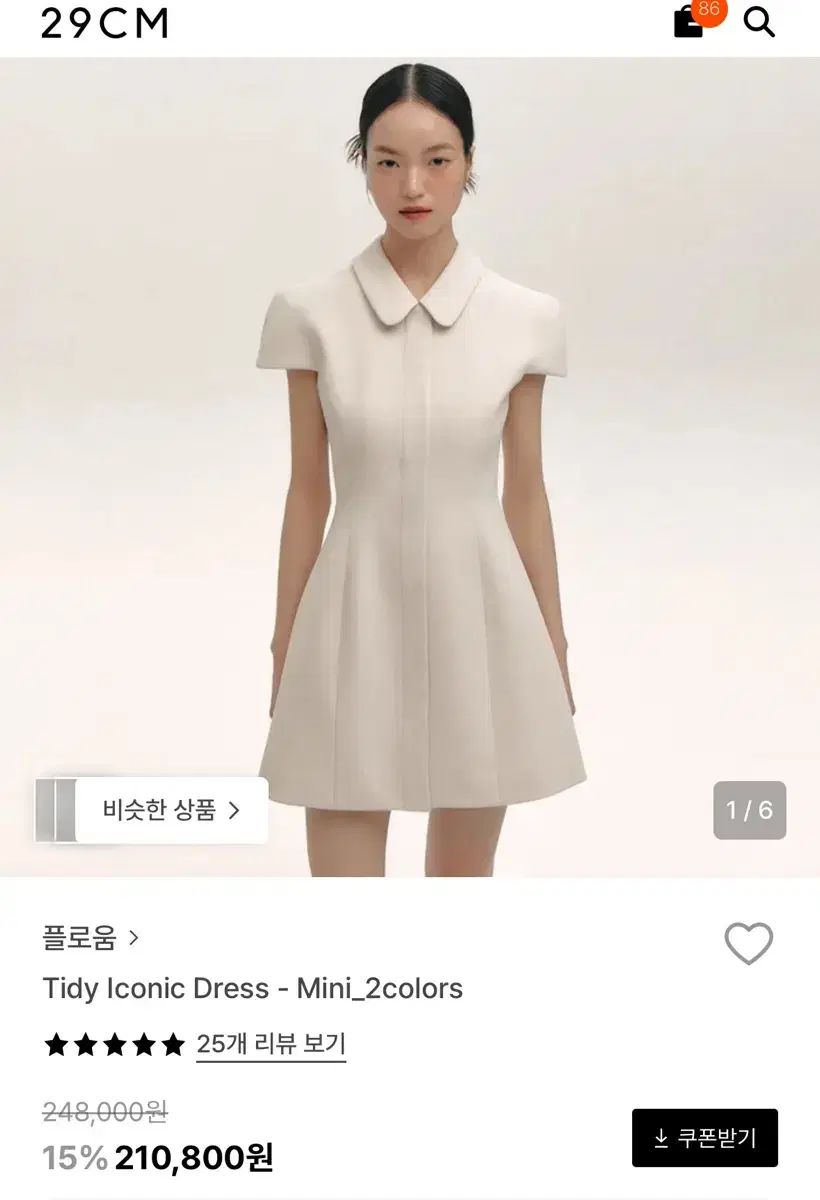Screen dimensions: 820x1200
Task: Tap the 비슷한 상품 button
Action: point(160,809)
